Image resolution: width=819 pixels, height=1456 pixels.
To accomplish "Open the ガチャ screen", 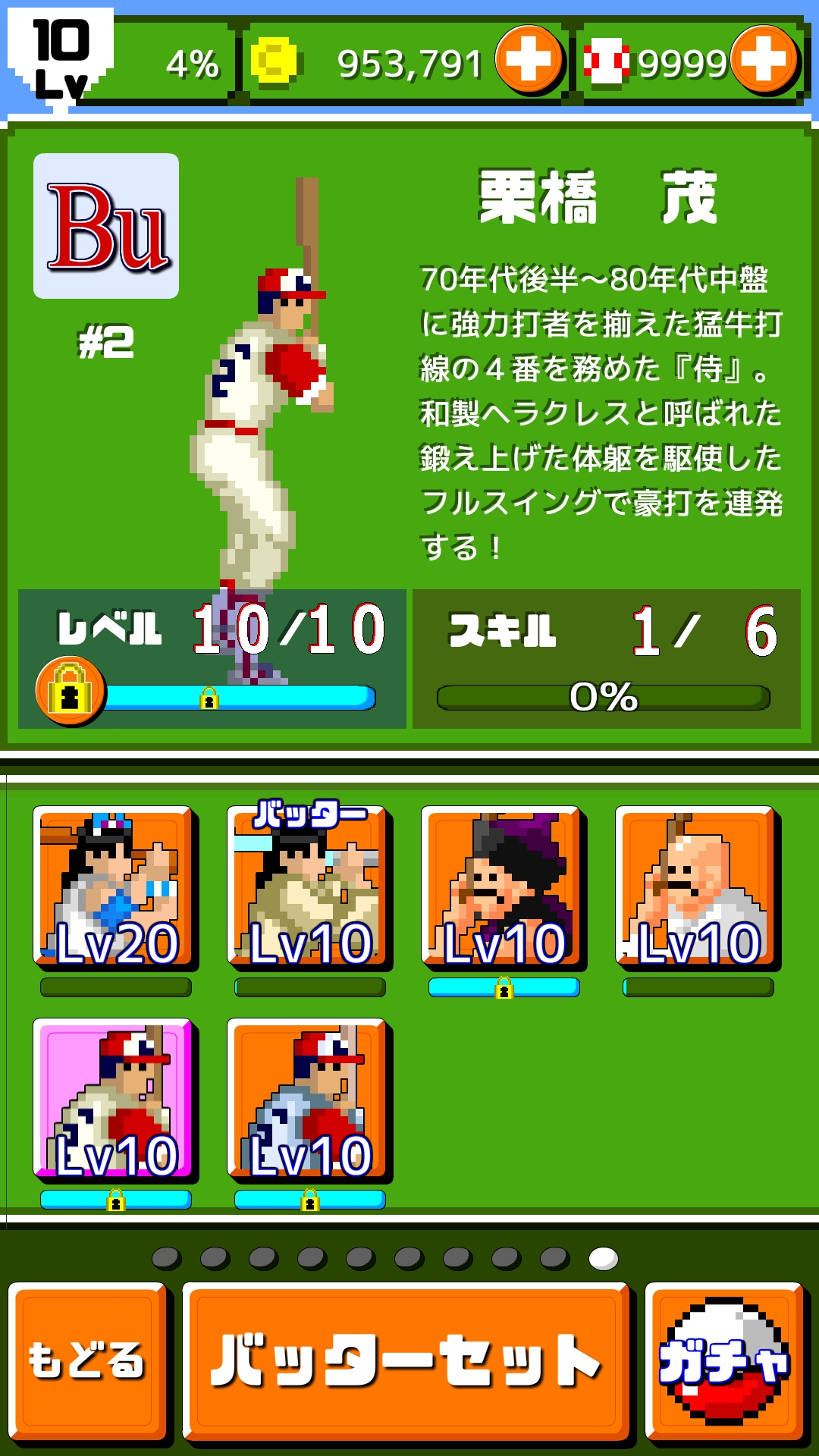I will tap(724, 1361).
